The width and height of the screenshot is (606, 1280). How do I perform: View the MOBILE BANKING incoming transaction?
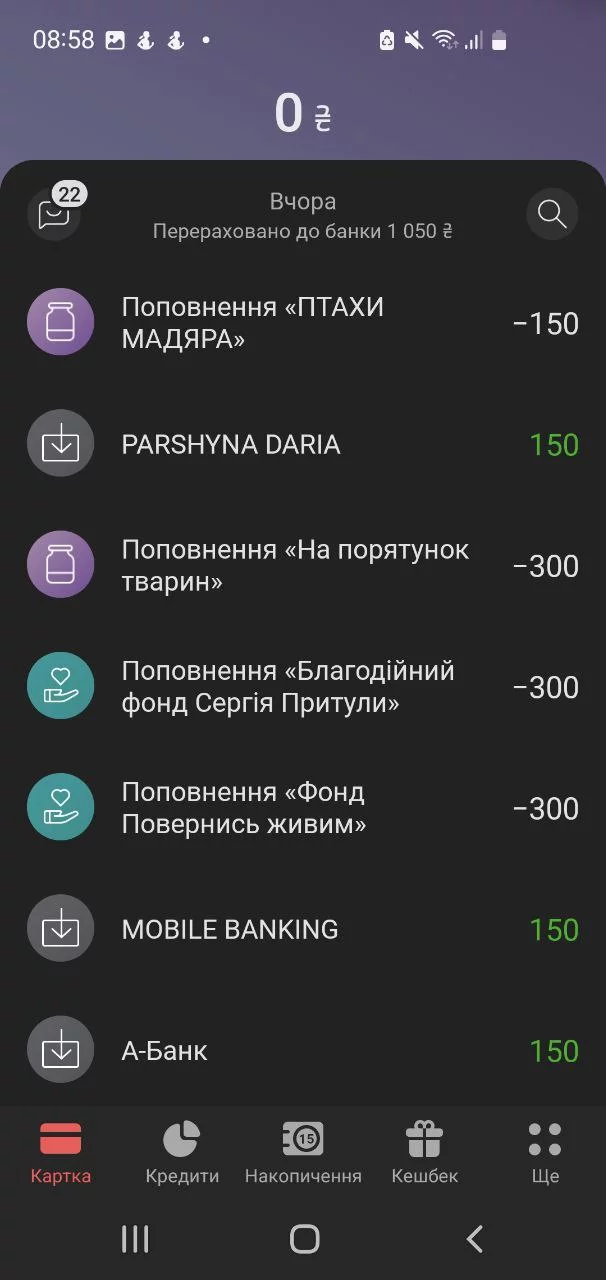302,930
